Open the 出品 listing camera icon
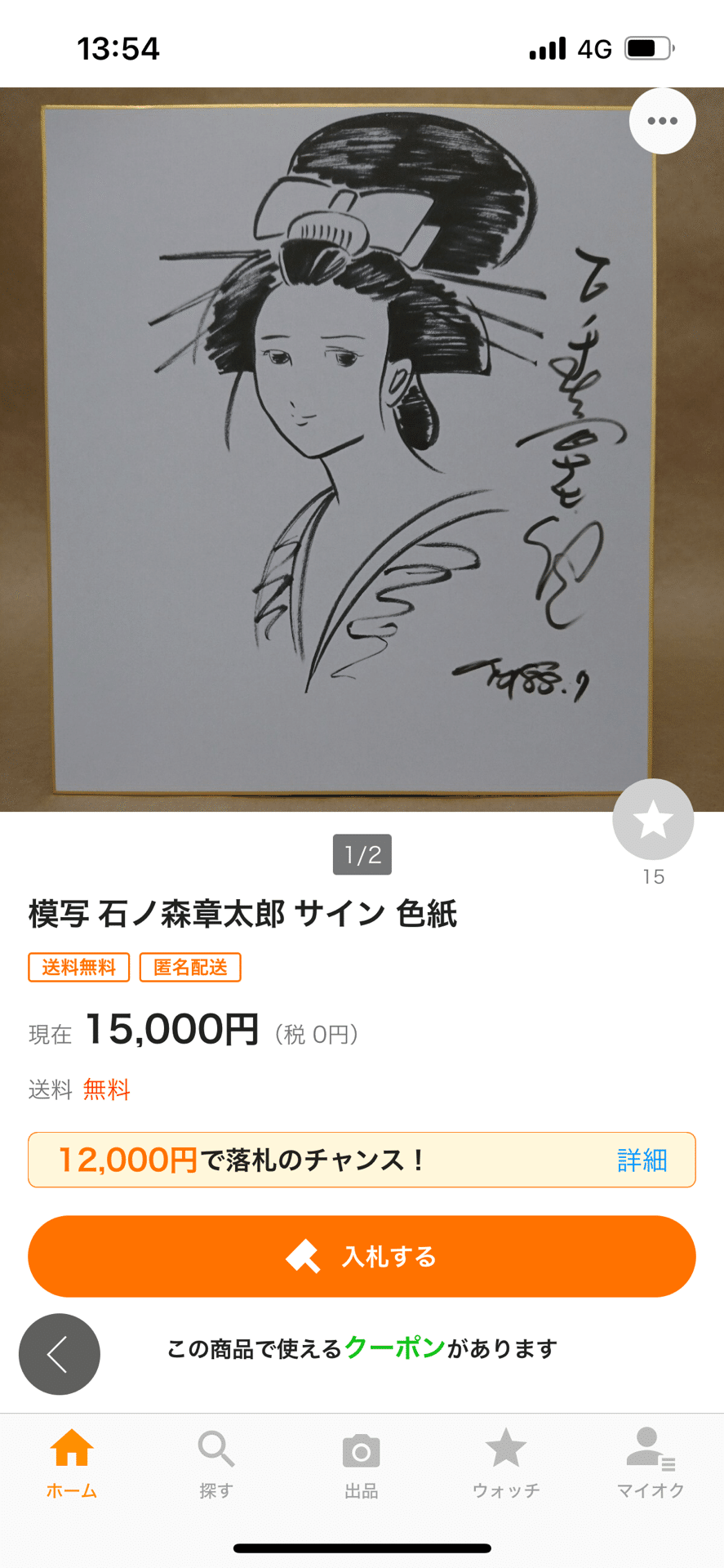The height and width of the screenshot is (1568, 724). pyautogui.click(x=362, y=1462)
